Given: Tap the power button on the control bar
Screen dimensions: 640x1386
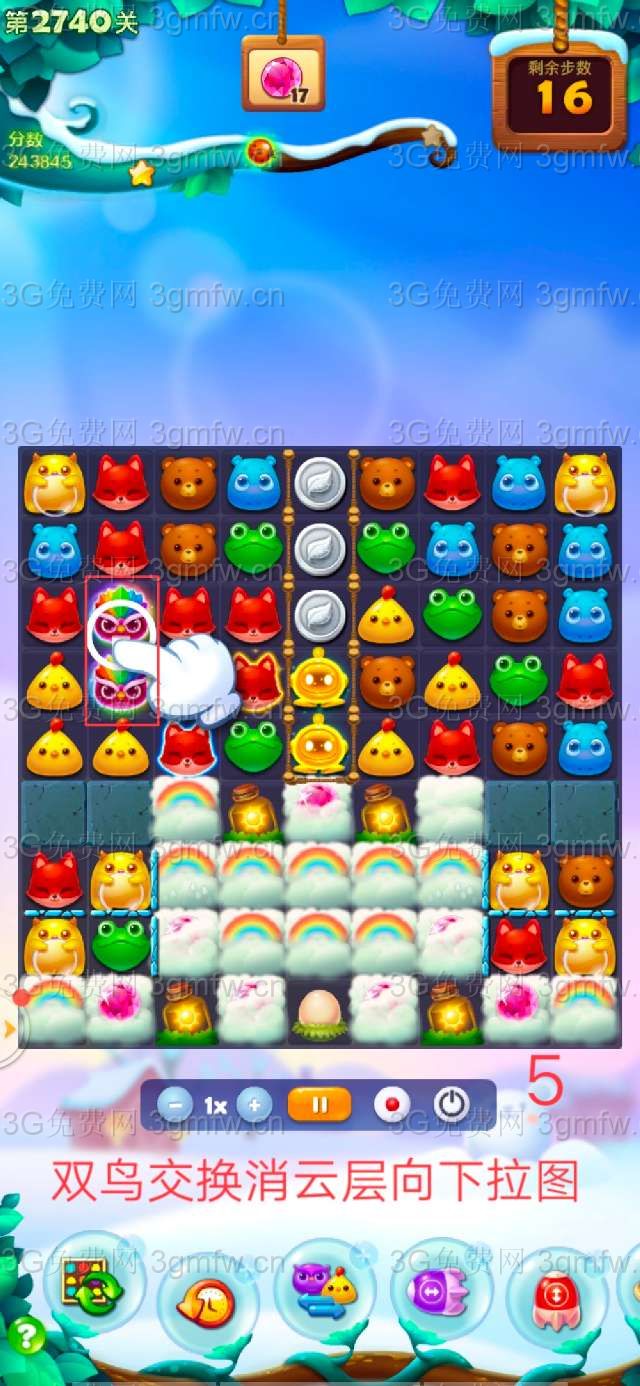Looking at the screenshot, I should 452,1105.
